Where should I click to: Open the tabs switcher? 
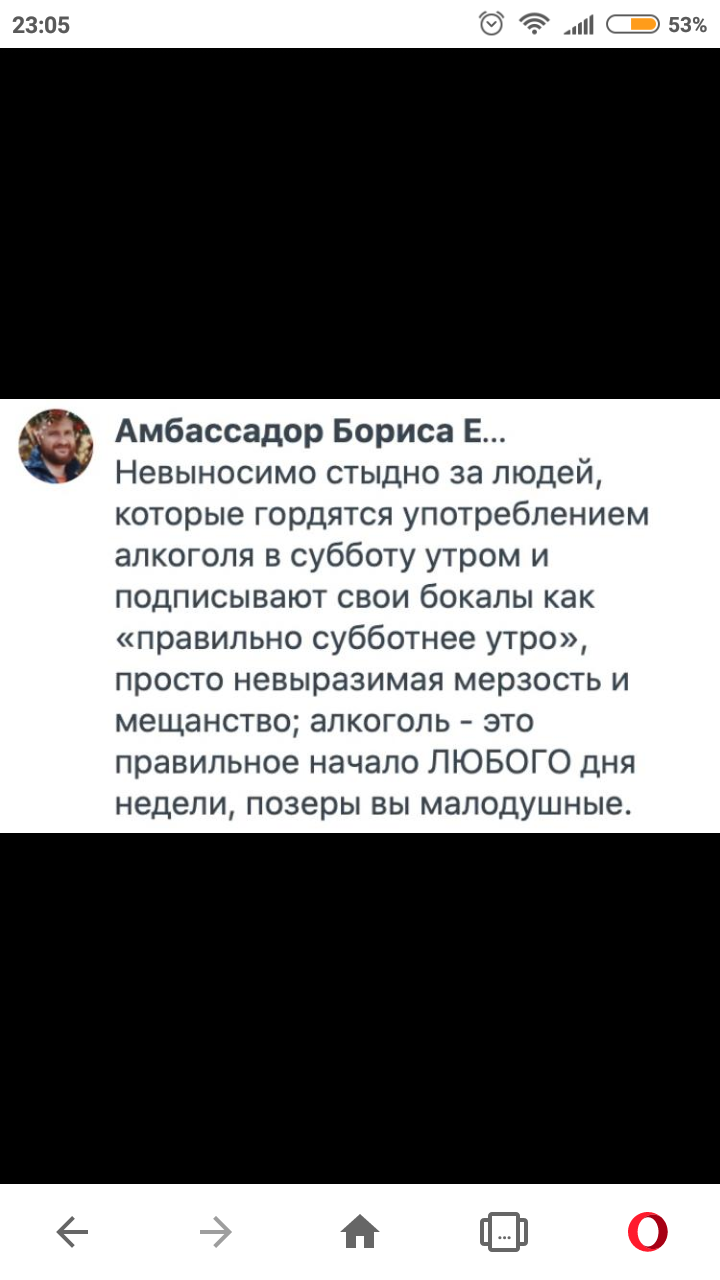504,1232
